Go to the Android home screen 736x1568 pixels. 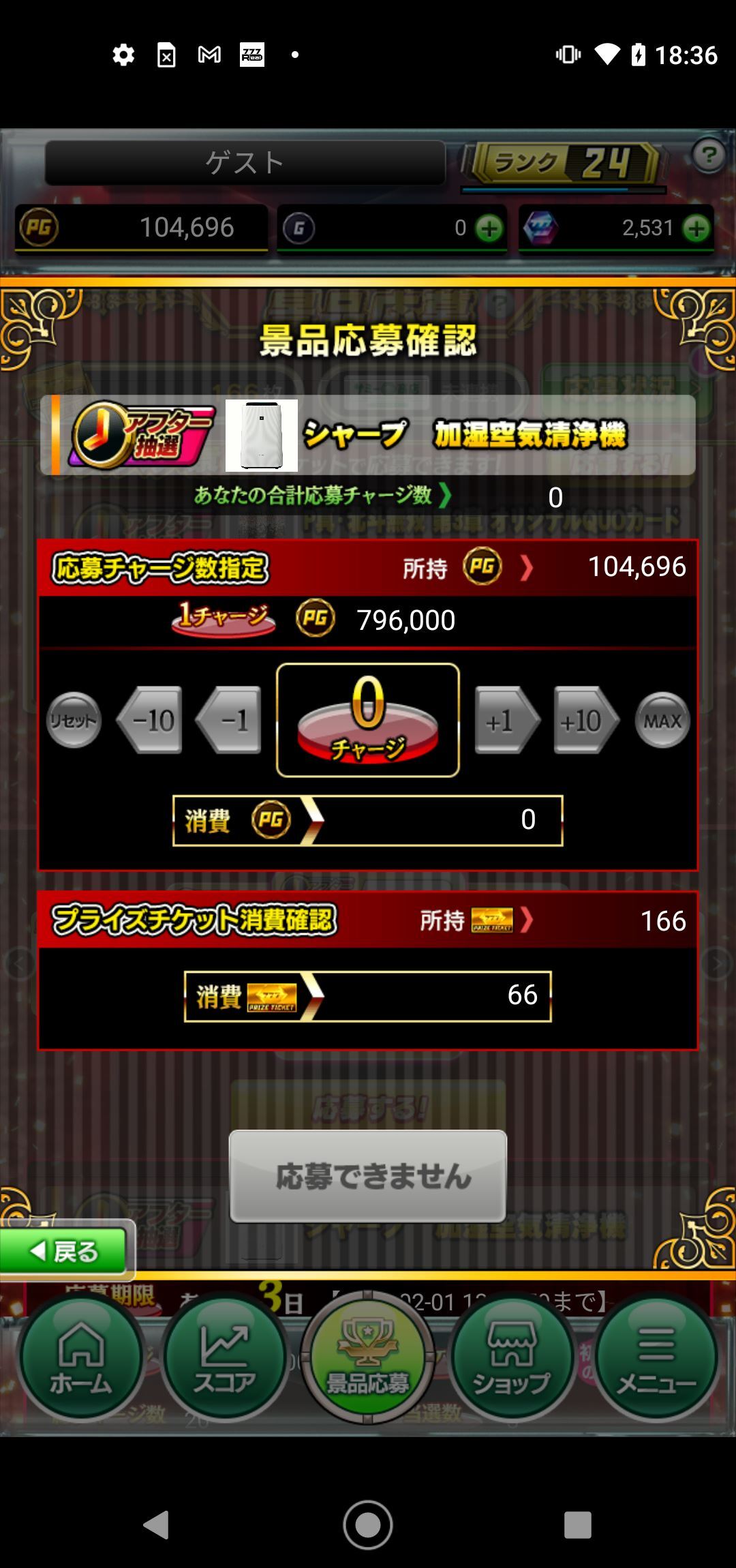point(368,1524)
